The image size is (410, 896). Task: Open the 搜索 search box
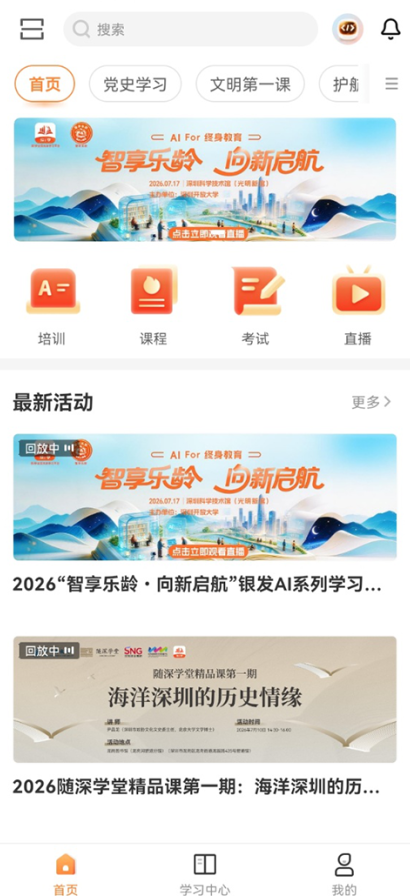[x=190, y=29]
